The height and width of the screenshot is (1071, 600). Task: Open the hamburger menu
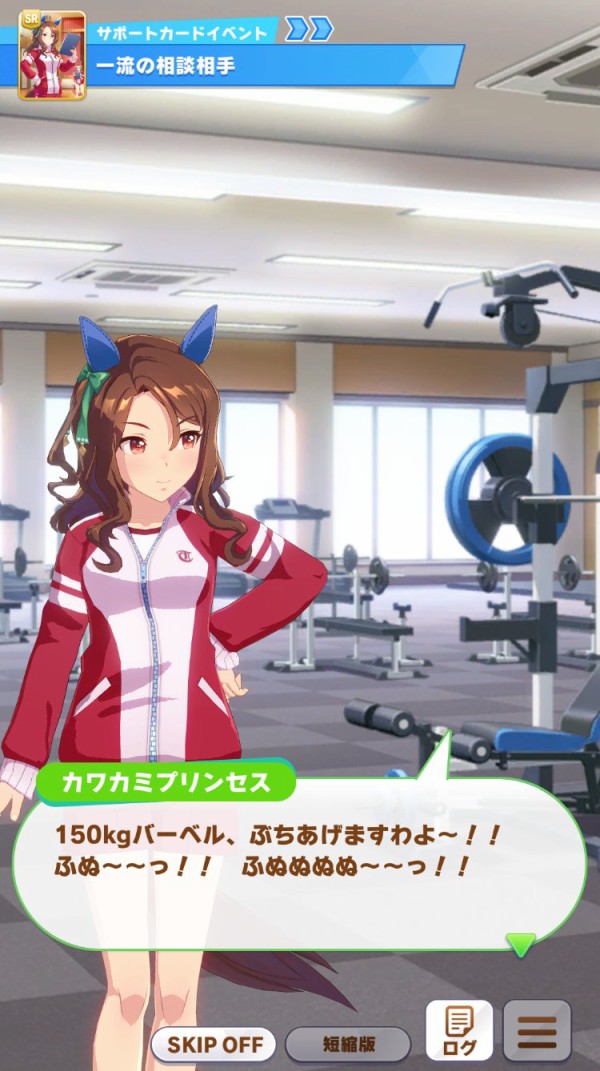pos(537,1030)
